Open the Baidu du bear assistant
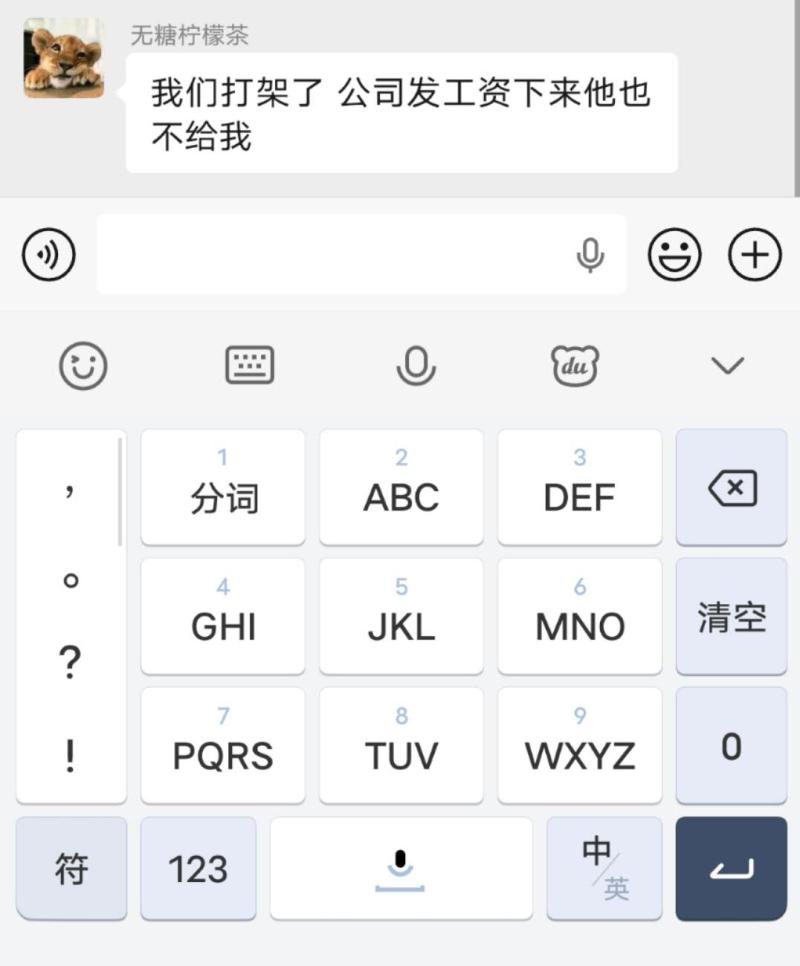This screenshot has width=800, height=966. 575,366
